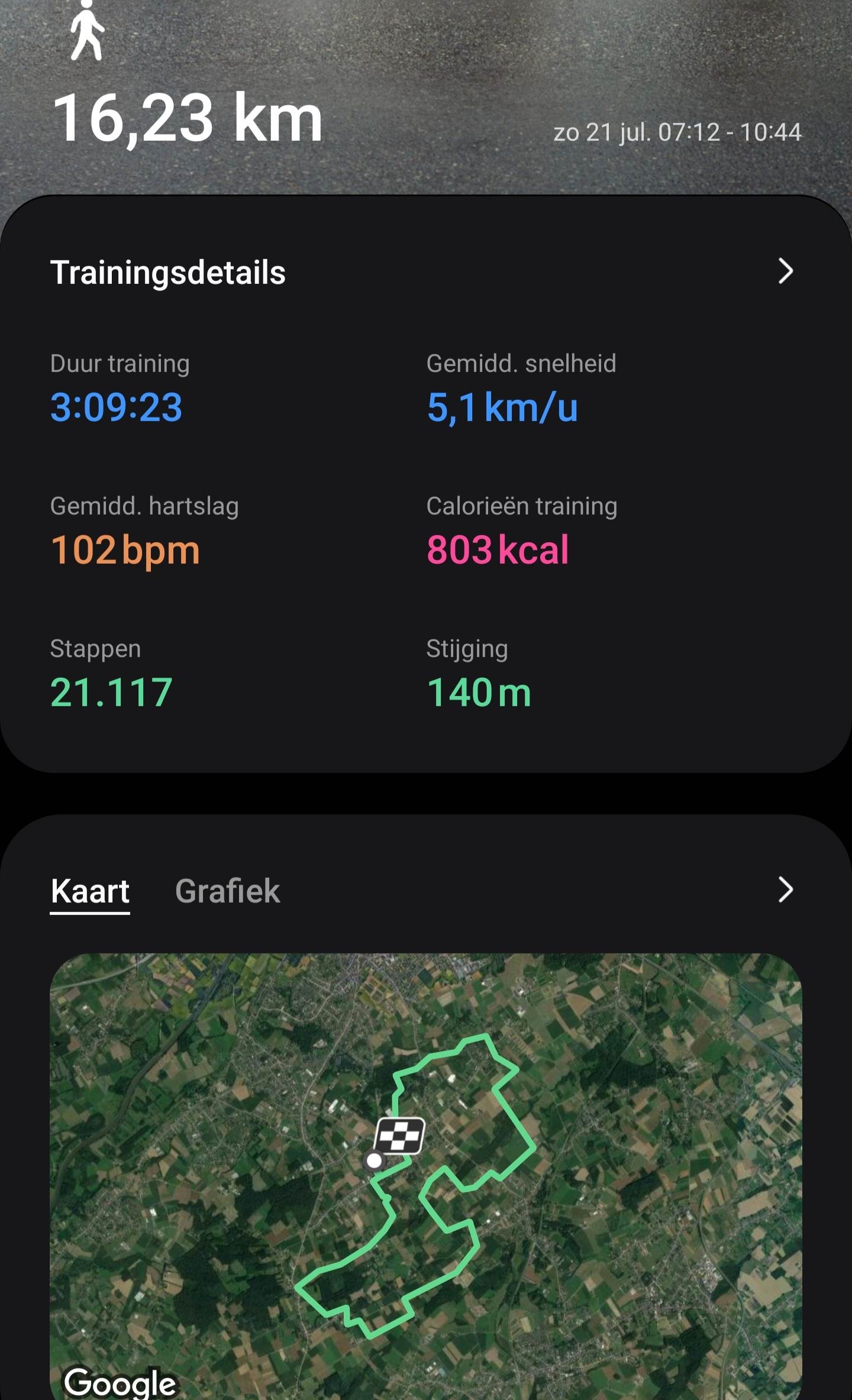Expand the map card with its chevron
The width and height of the screenshot is (852, 1400).
pyautogui.click(x=785, y=890)
